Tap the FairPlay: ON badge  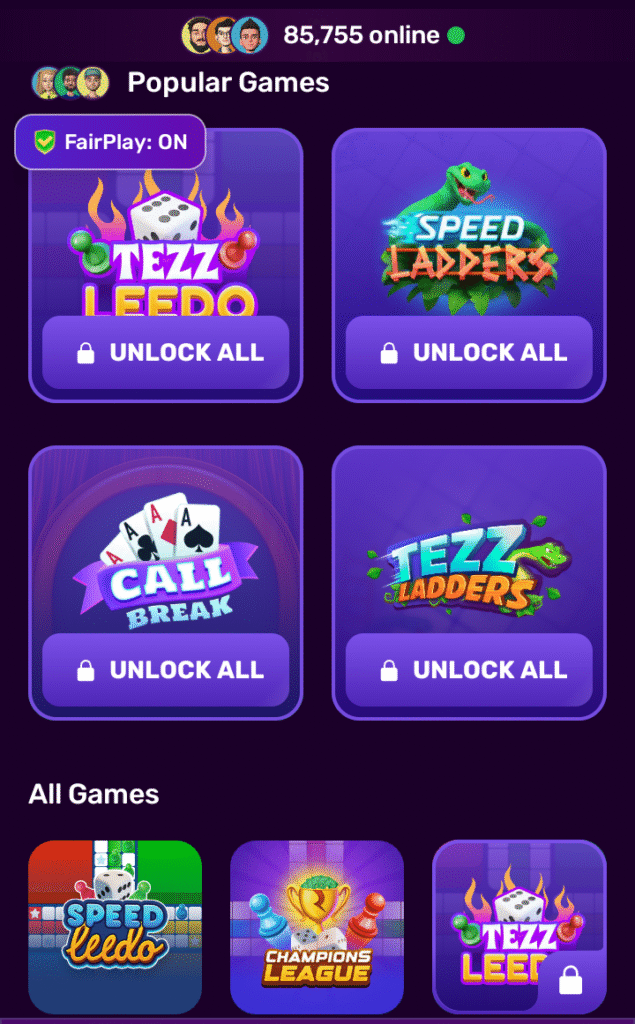tap(110, 142)
